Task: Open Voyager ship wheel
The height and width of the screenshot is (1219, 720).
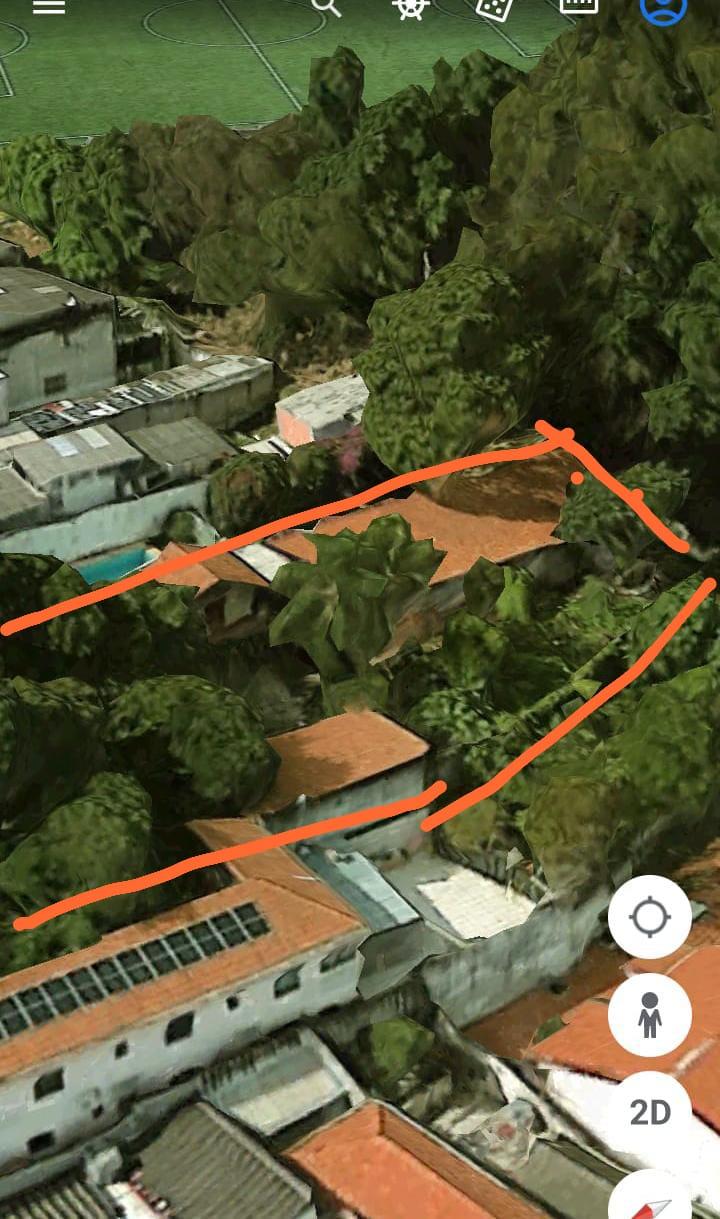Action: coord(410,7)
